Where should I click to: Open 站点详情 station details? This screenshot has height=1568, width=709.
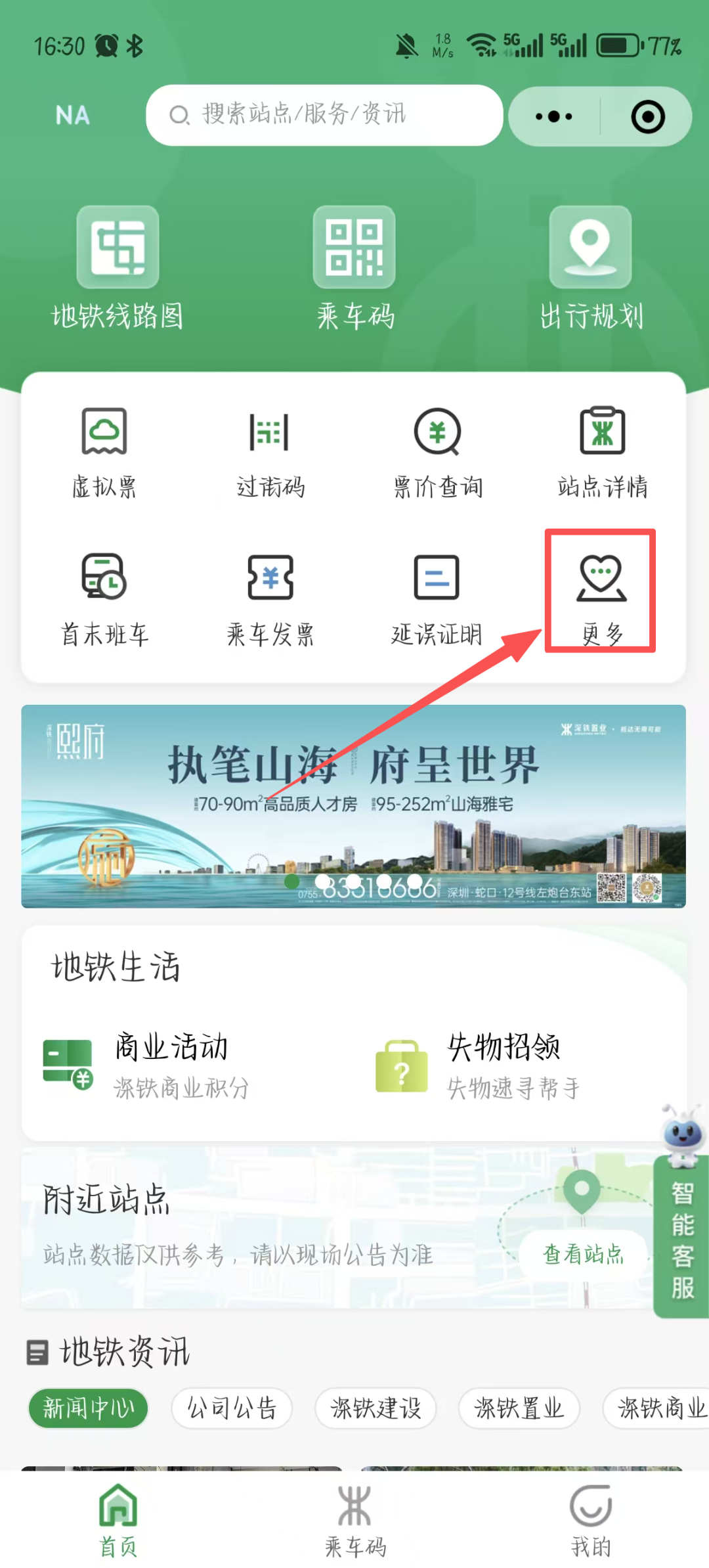603,453
